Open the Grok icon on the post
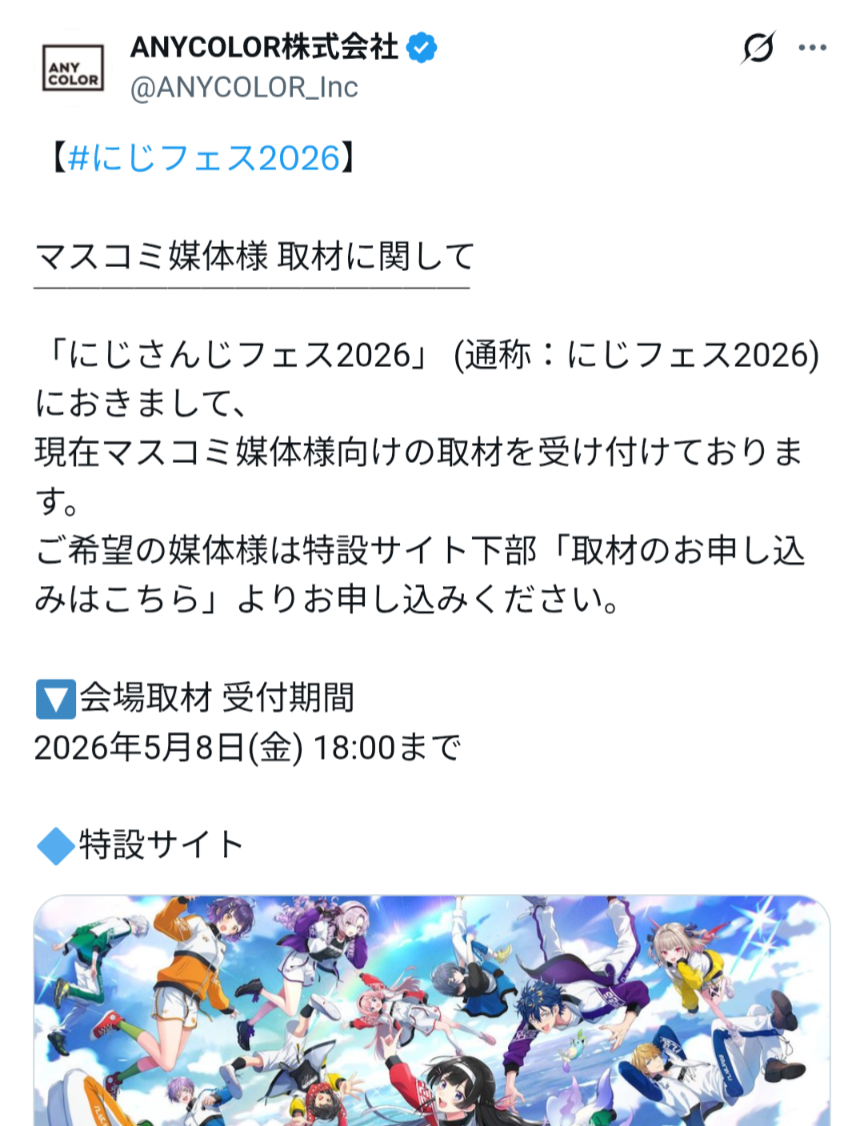The image size is (864, 1126). click(758, 47)
